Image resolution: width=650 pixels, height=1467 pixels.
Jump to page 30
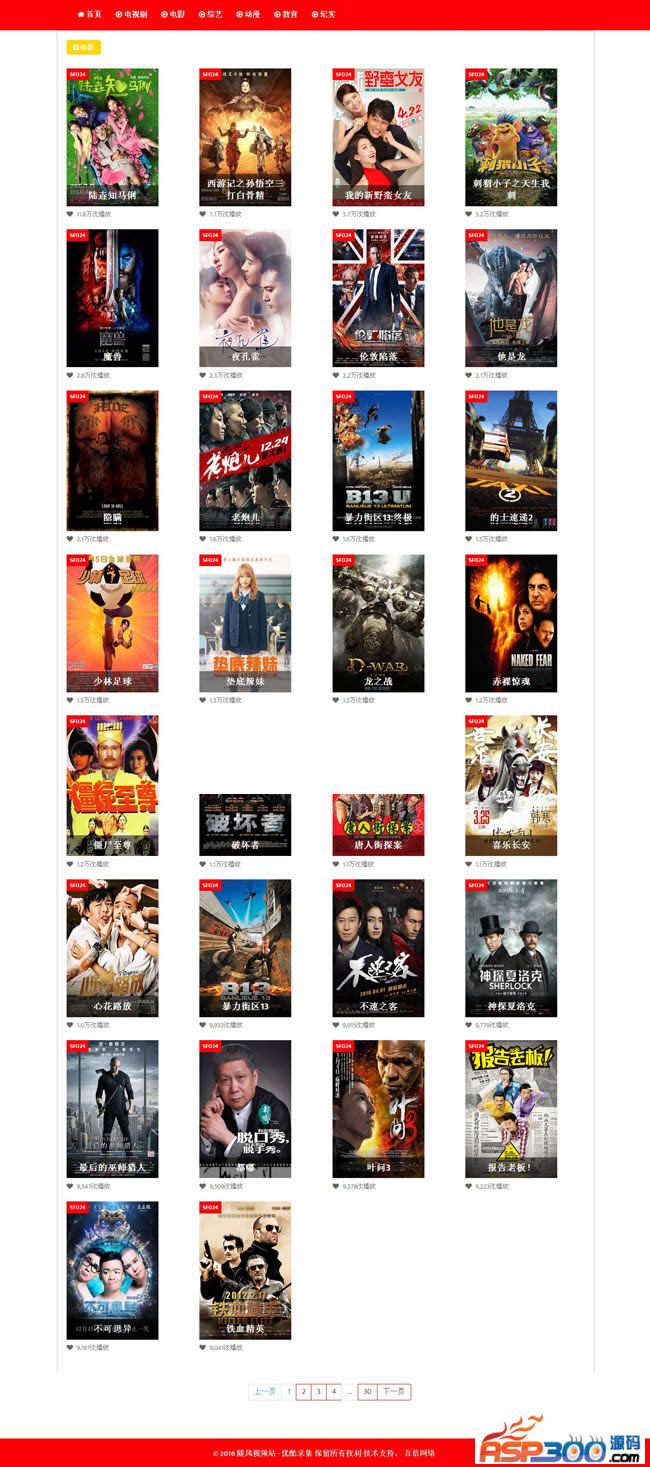[x=367, y=1391]
